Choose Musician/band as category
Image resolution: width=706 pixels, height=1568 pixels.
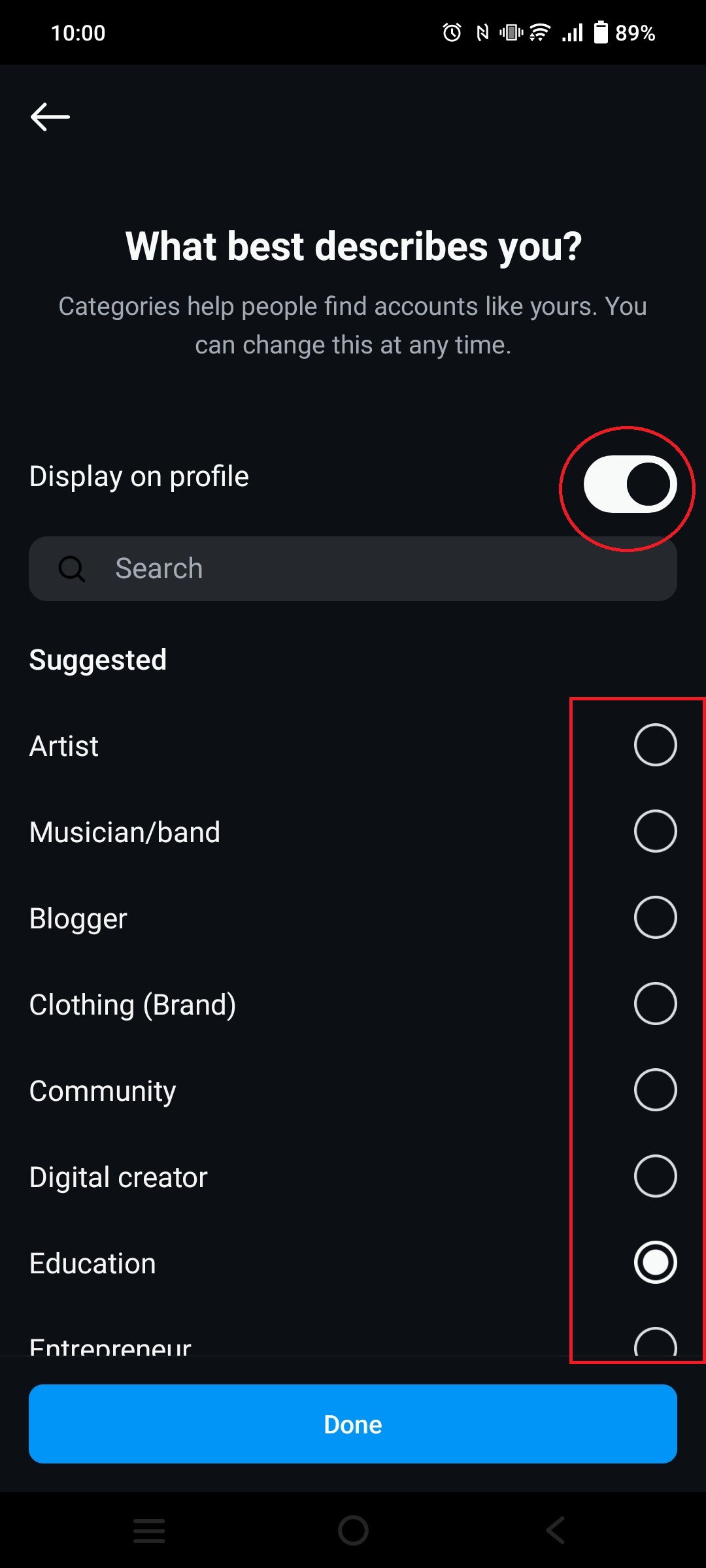click(655, 831)
